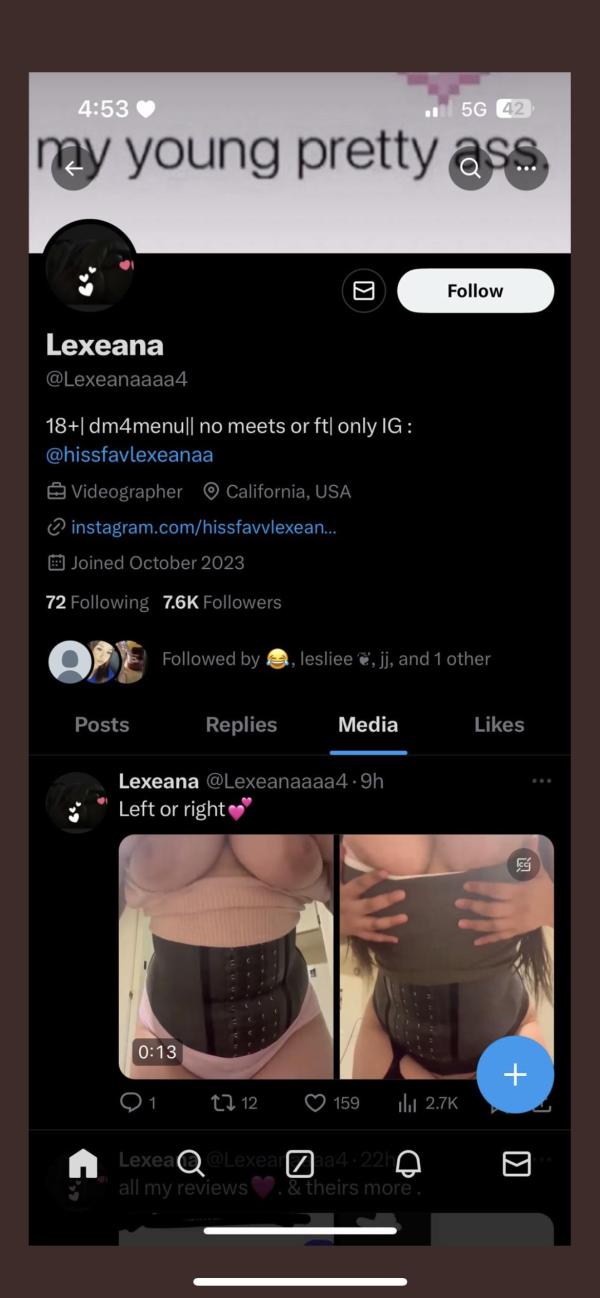Image resolution: width=600 pixels, height=1298 pixels.
Task: Switch to the Replies tab
Action: (241, 724)
